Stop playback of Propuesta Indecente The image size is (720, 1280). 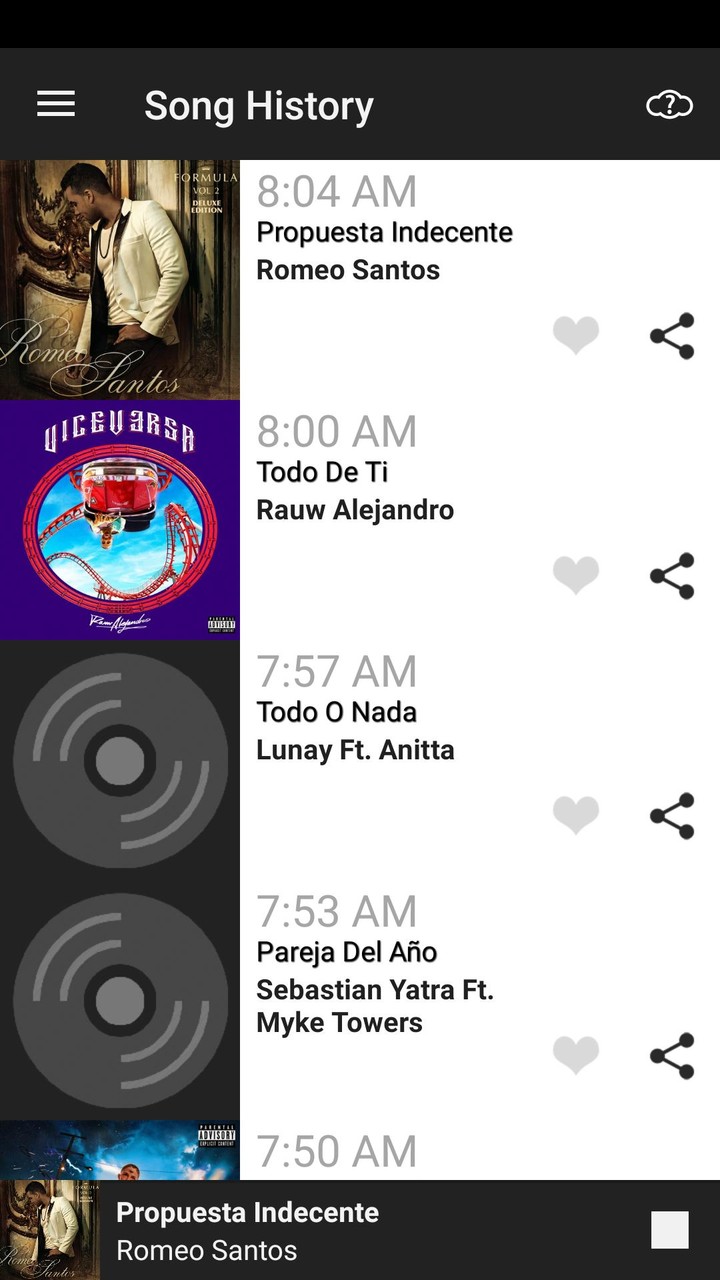668,1228
